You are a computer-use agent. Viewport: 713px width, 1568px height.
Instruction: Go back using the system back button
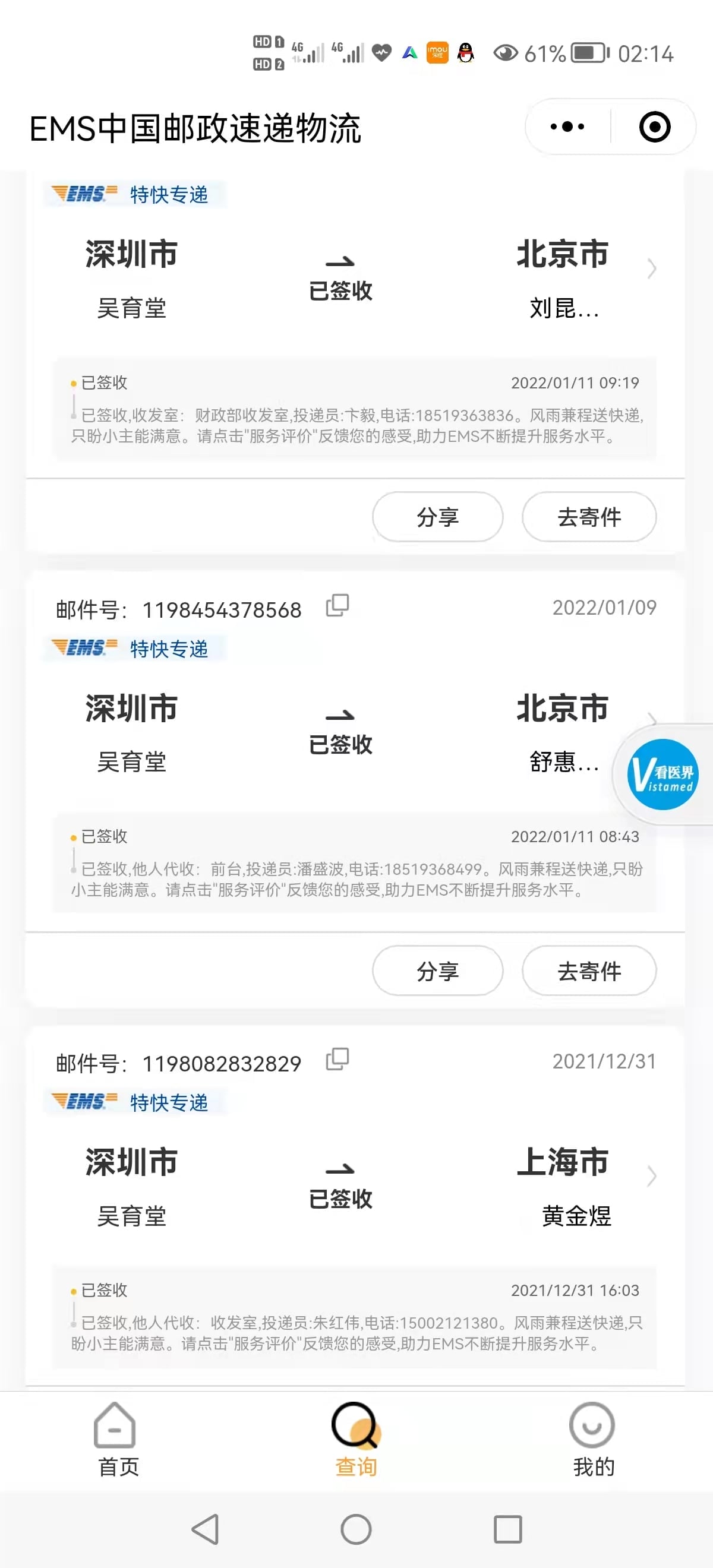205,1529
